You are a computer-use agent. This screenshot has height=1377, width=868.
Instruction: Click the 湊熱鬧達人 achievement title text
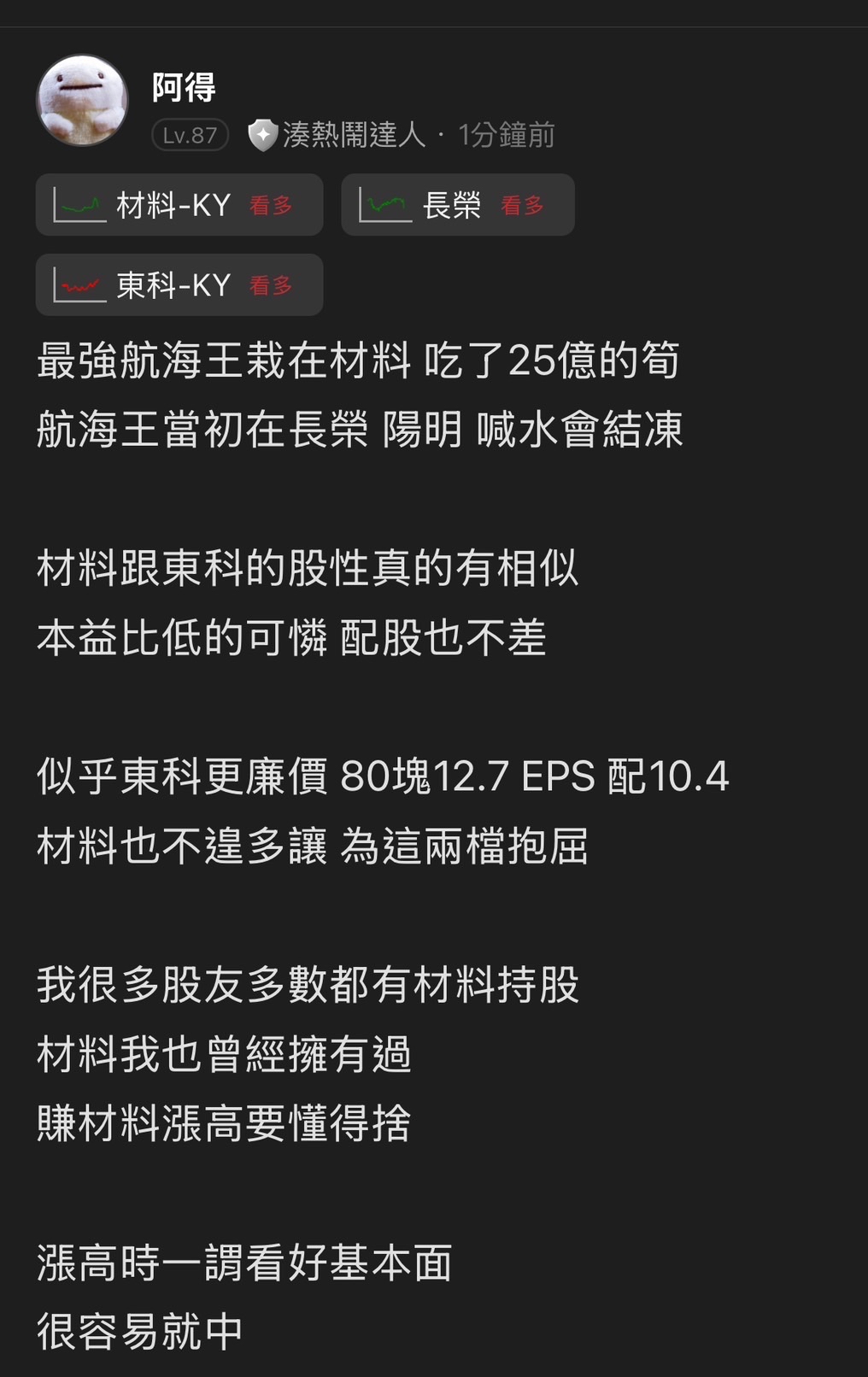pyautogui.click(x=352, y=133)
